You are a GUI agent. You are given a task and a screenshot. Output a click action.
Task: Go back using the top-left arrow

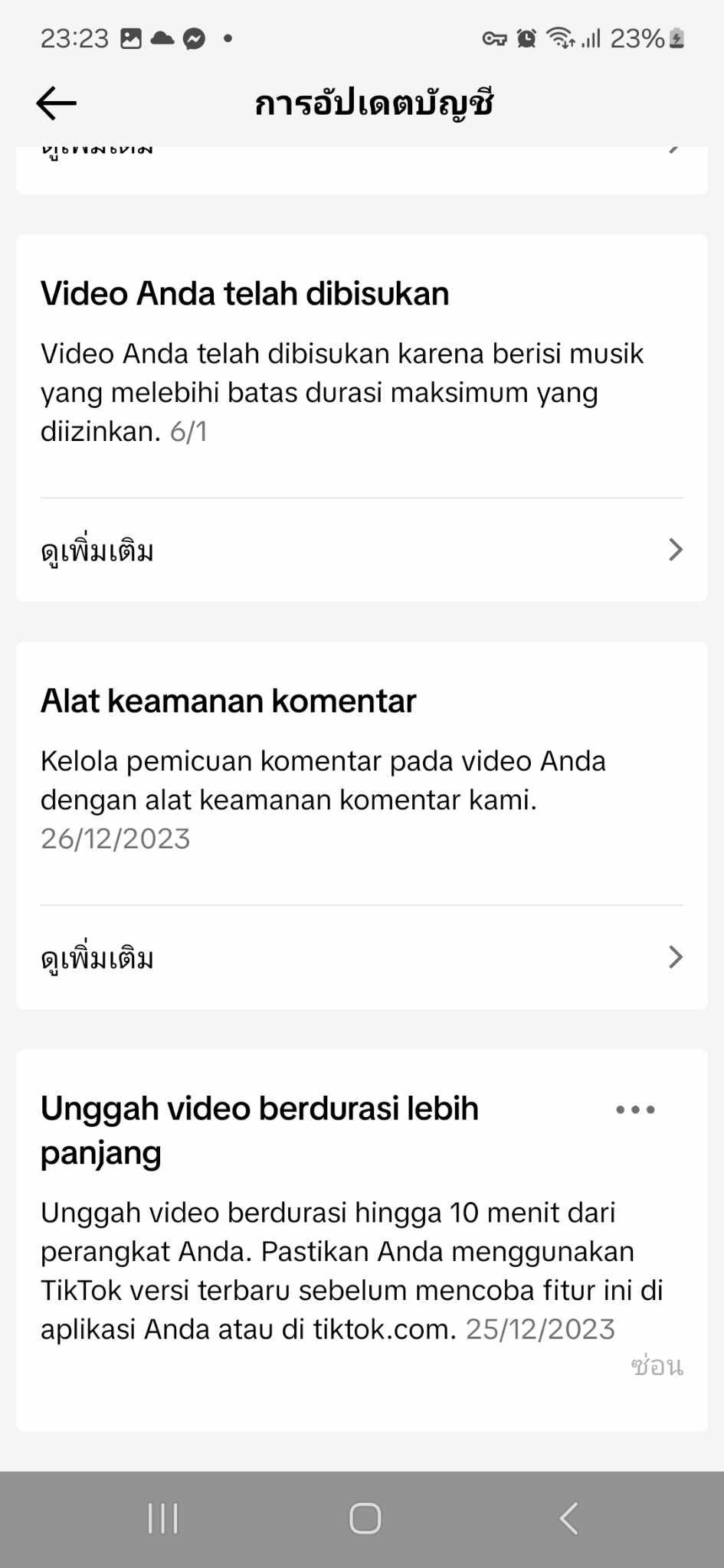pyautogui.click(x=56, y=103)
